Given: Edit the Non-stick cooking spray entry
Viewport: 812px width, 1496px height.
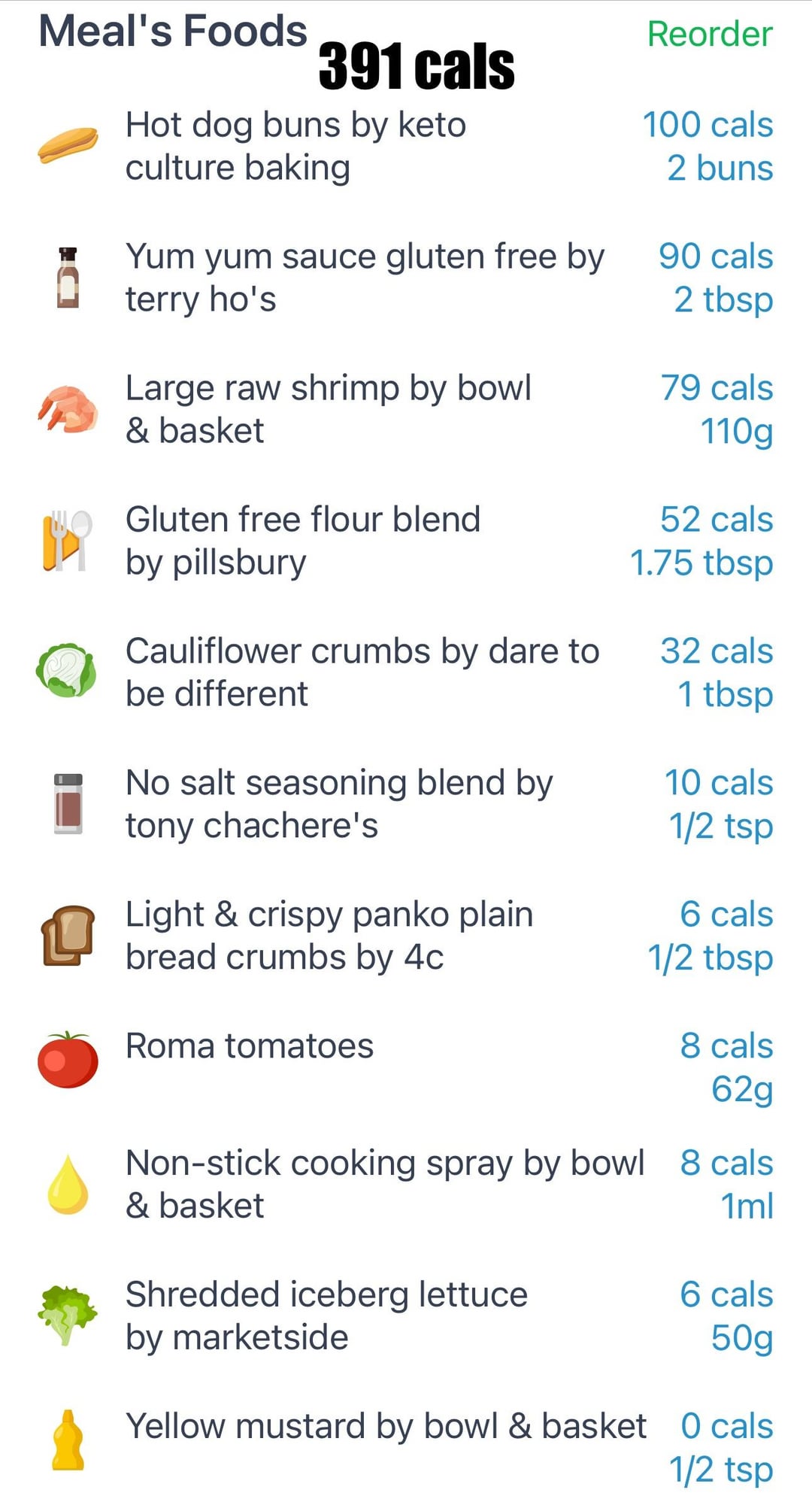Looking at the screenshot, I should (x=406, y=1184).
